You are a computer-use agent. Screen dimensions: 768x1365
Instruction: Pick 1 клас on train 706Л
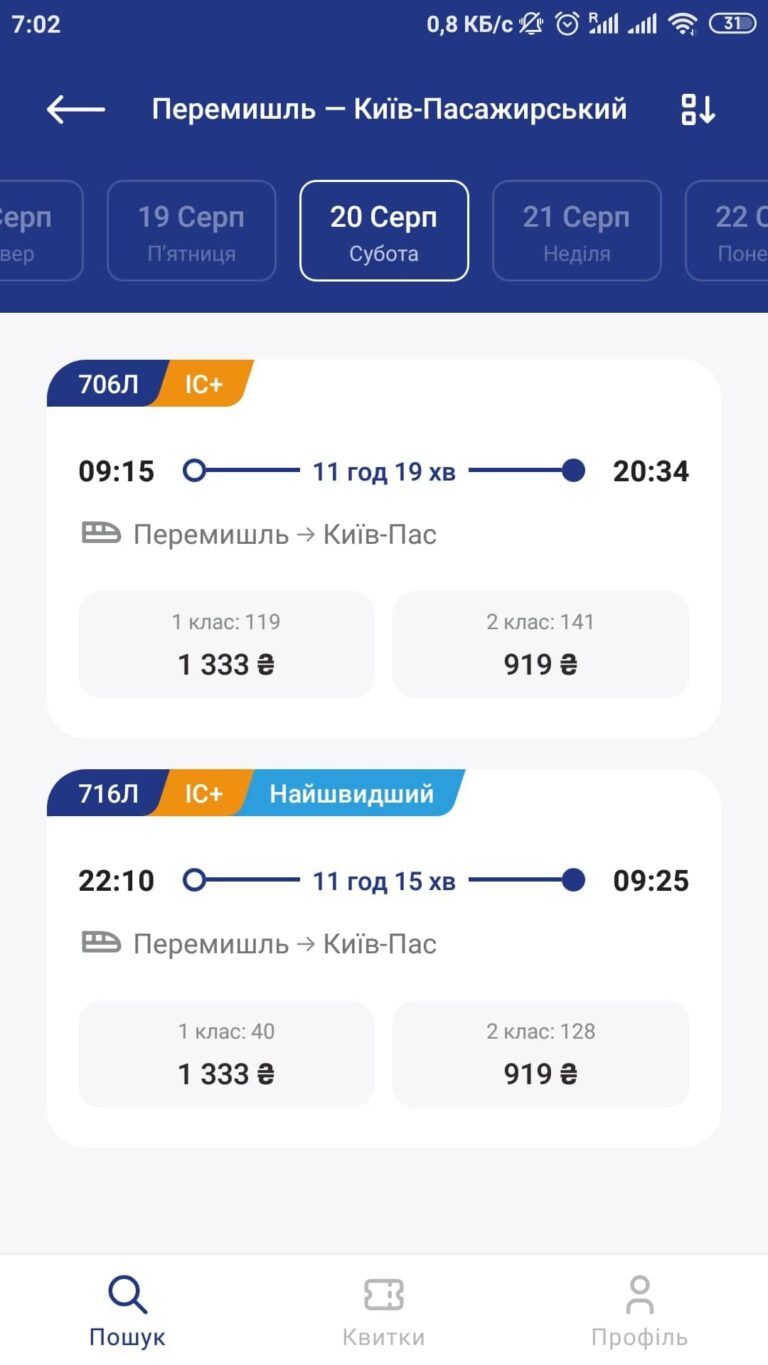tap(226, 645)
